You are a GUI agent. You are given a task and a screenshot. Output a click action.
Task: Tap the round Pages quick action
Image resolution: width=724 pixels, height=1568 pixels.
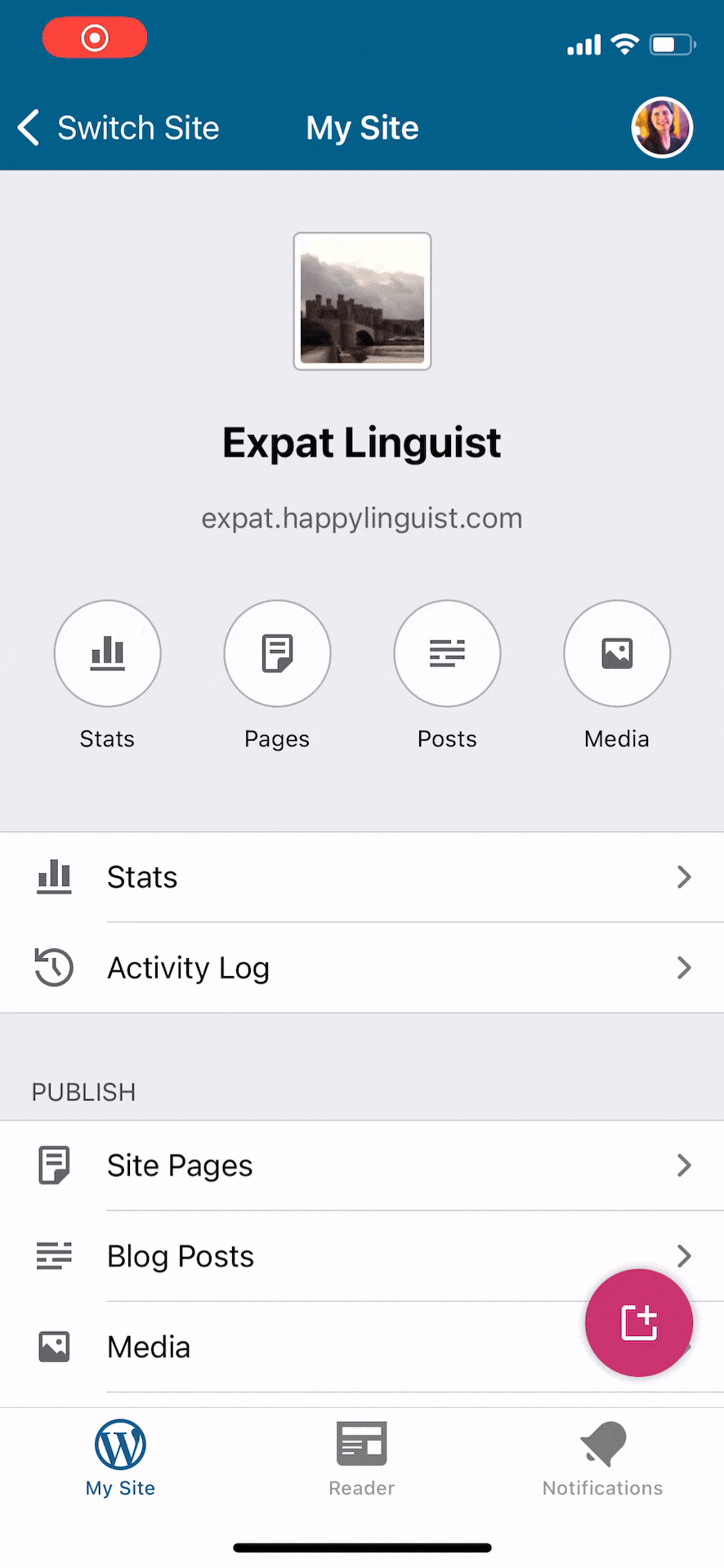277,653
